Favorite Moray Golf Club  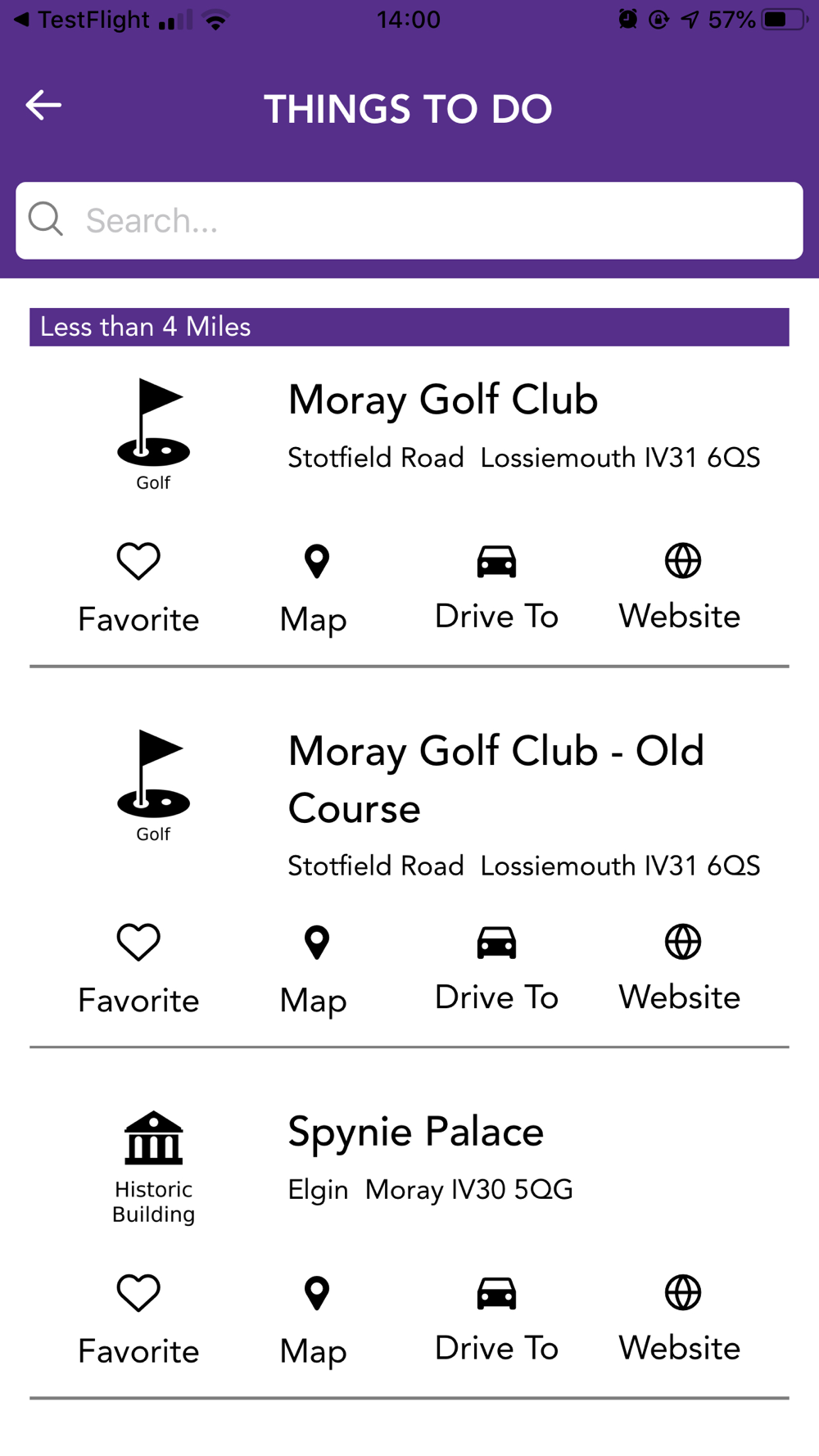point(138,589)
